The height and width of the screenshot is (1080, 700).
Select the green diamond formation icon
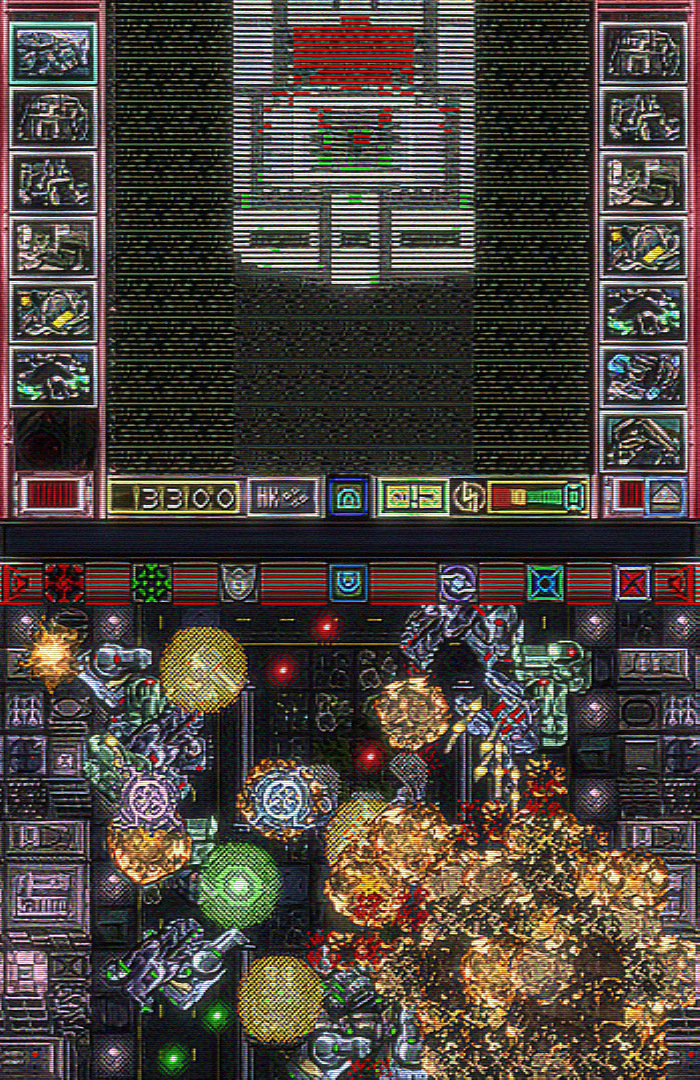[x=152, y=582]
